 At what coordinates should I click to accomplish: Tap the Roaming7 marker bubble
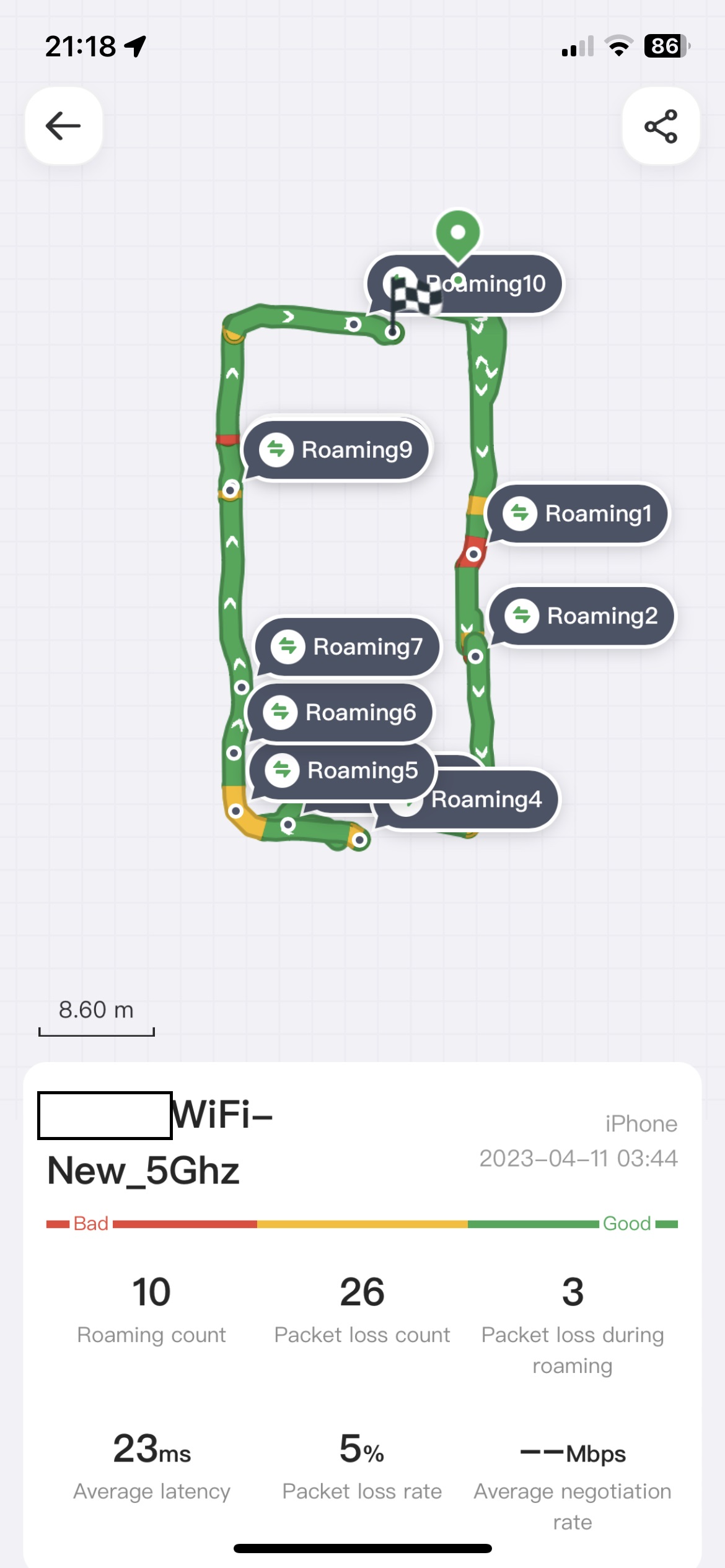point(348,647)
